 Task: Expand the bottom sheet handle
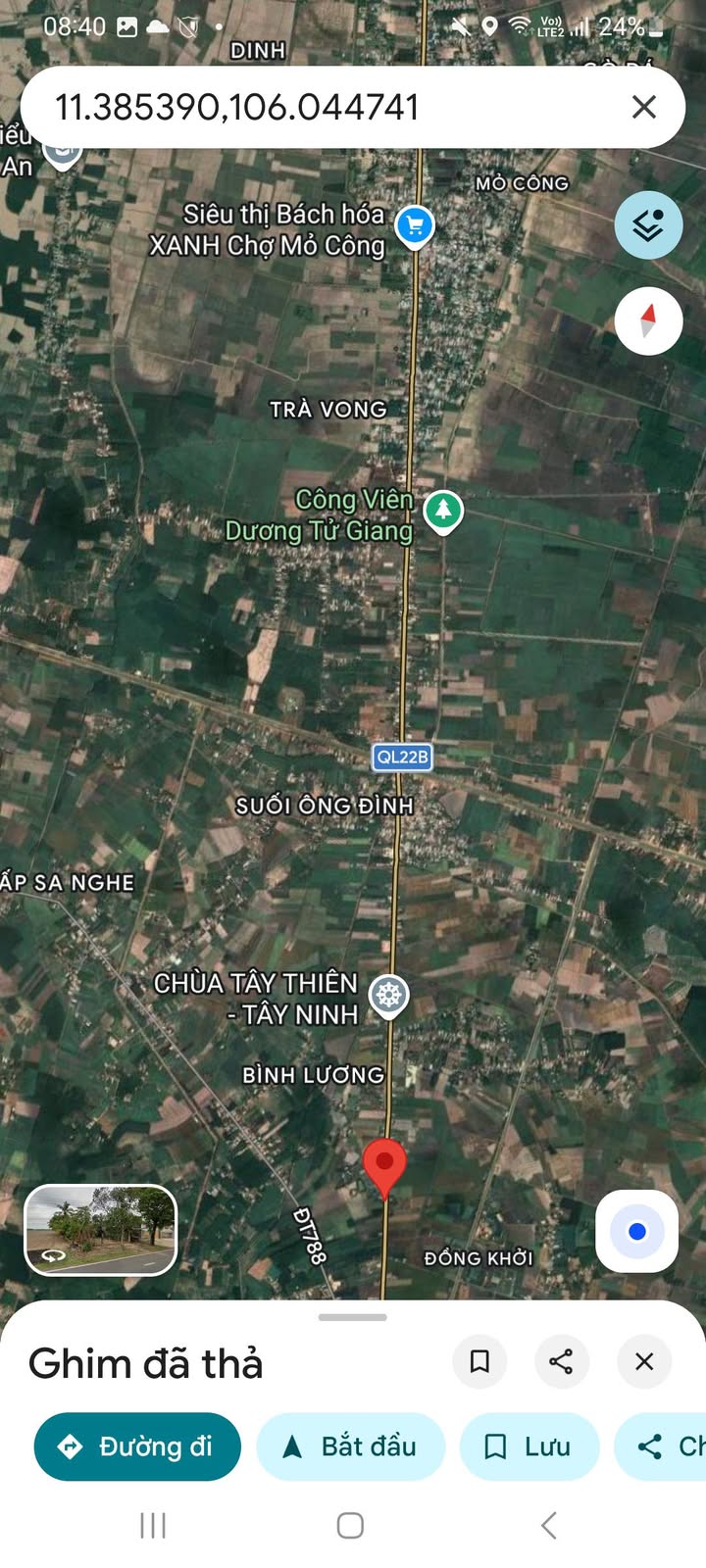tap(353, 1317)
